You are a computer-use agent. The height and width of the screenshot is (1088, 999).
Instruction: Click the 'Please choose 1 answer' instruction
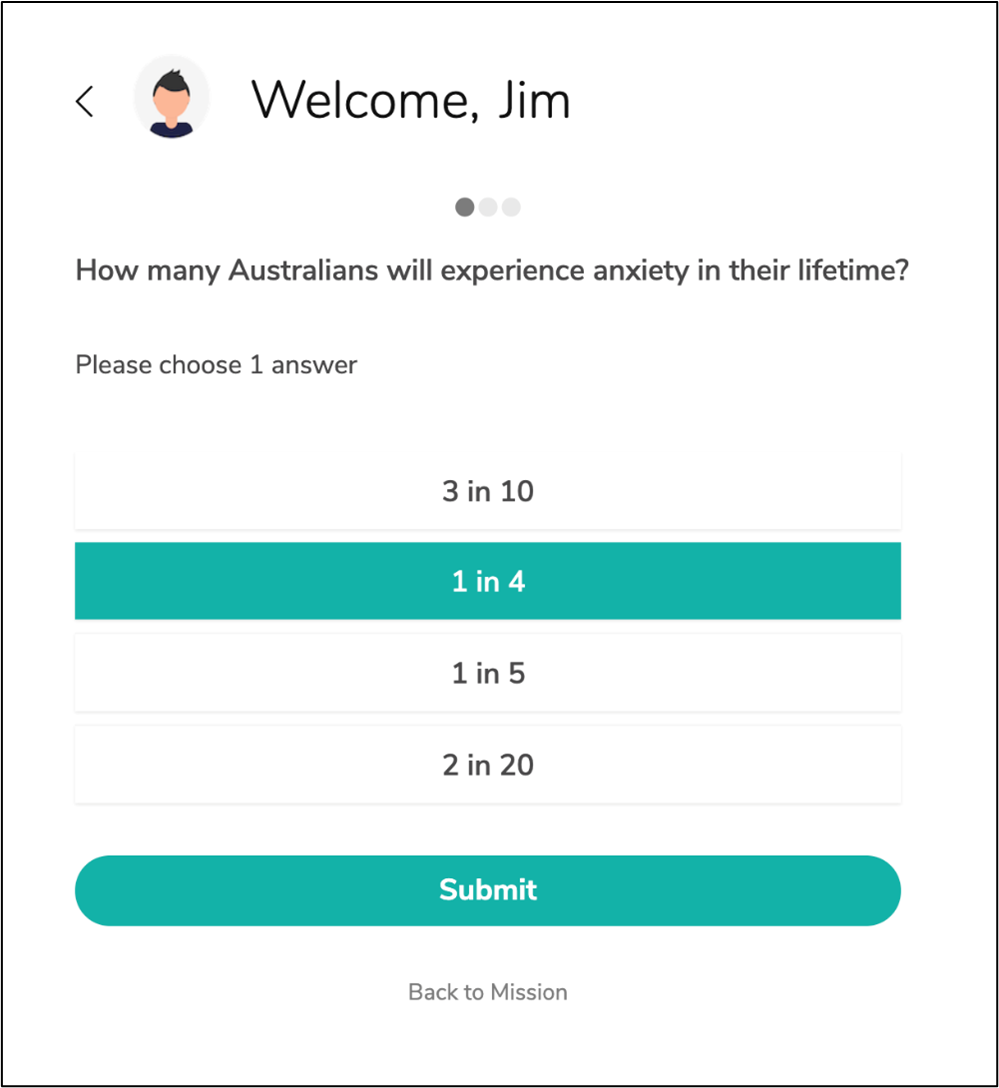(215, 364)
